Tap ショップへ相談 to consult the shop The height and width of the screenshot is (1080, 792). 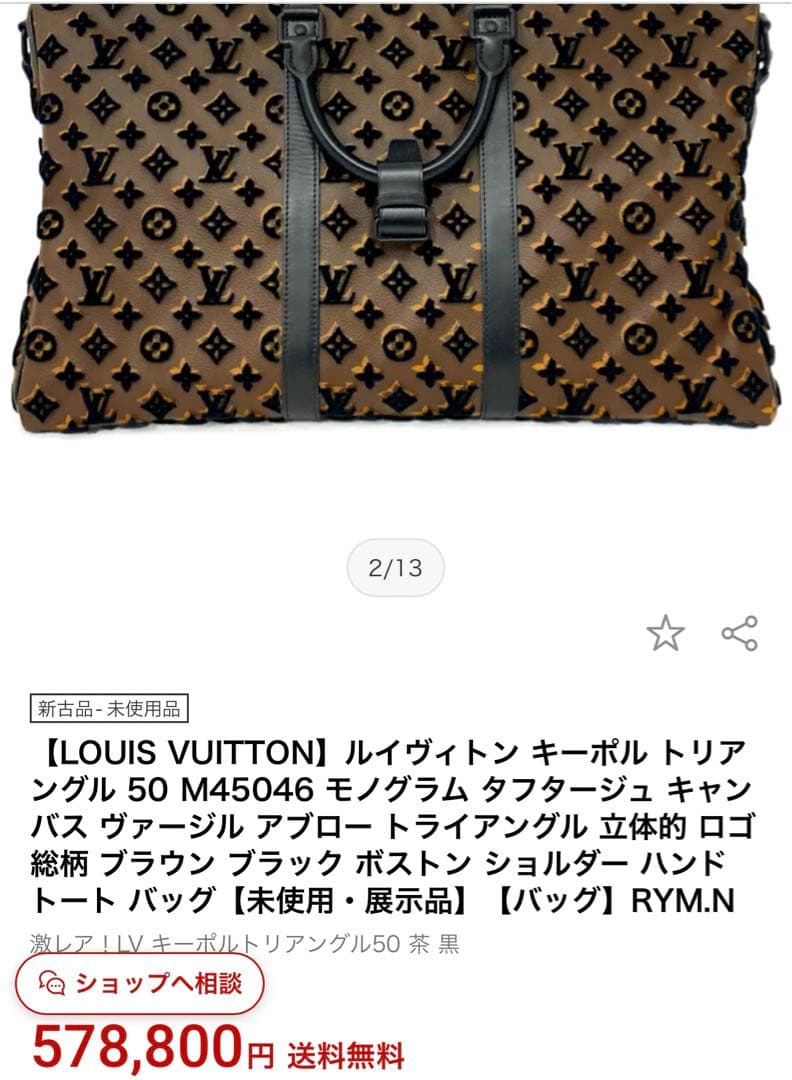coord(141,983)
